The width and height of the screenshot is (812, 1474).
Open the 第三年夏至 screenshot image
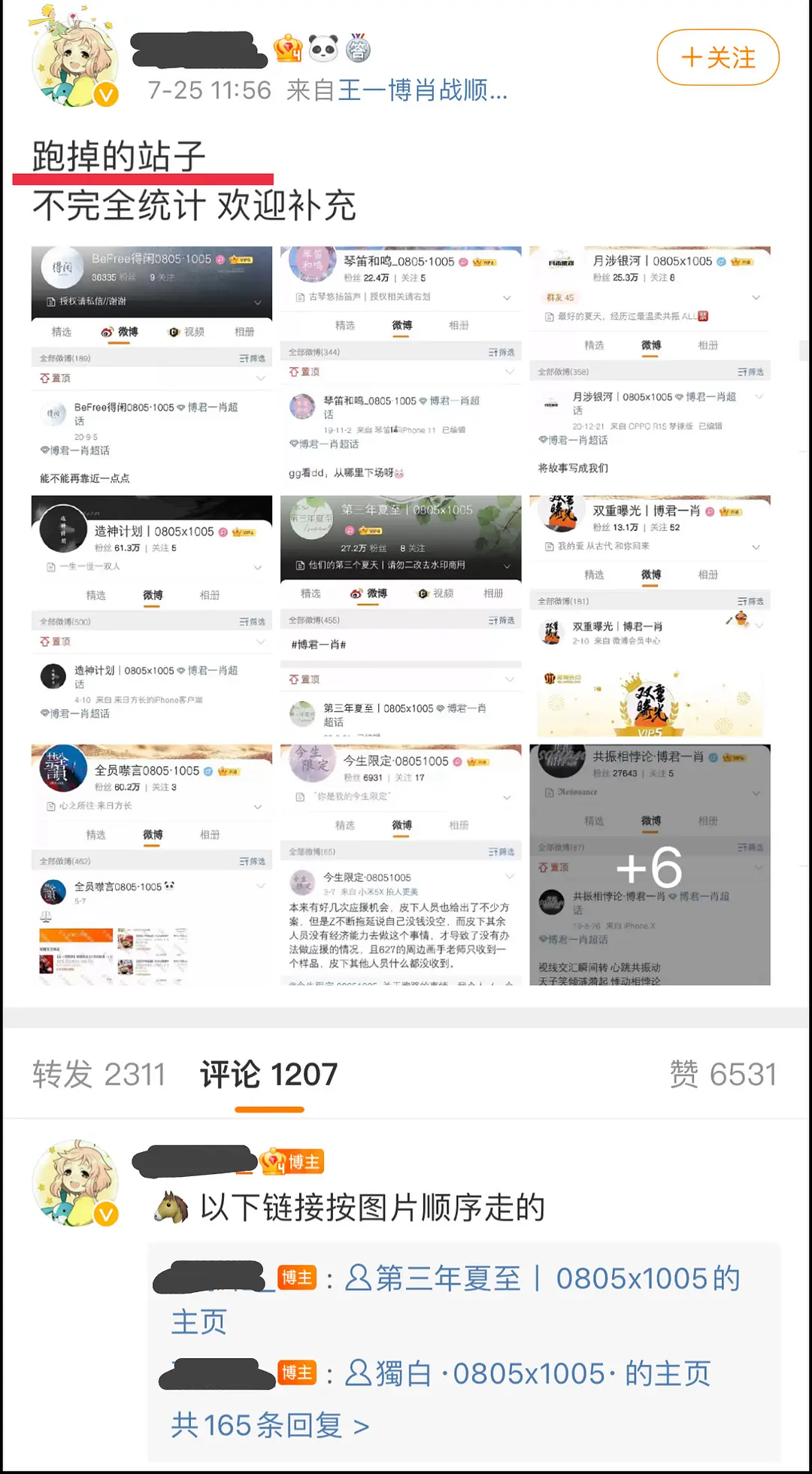pyautogui.click(x=401, y=615)
